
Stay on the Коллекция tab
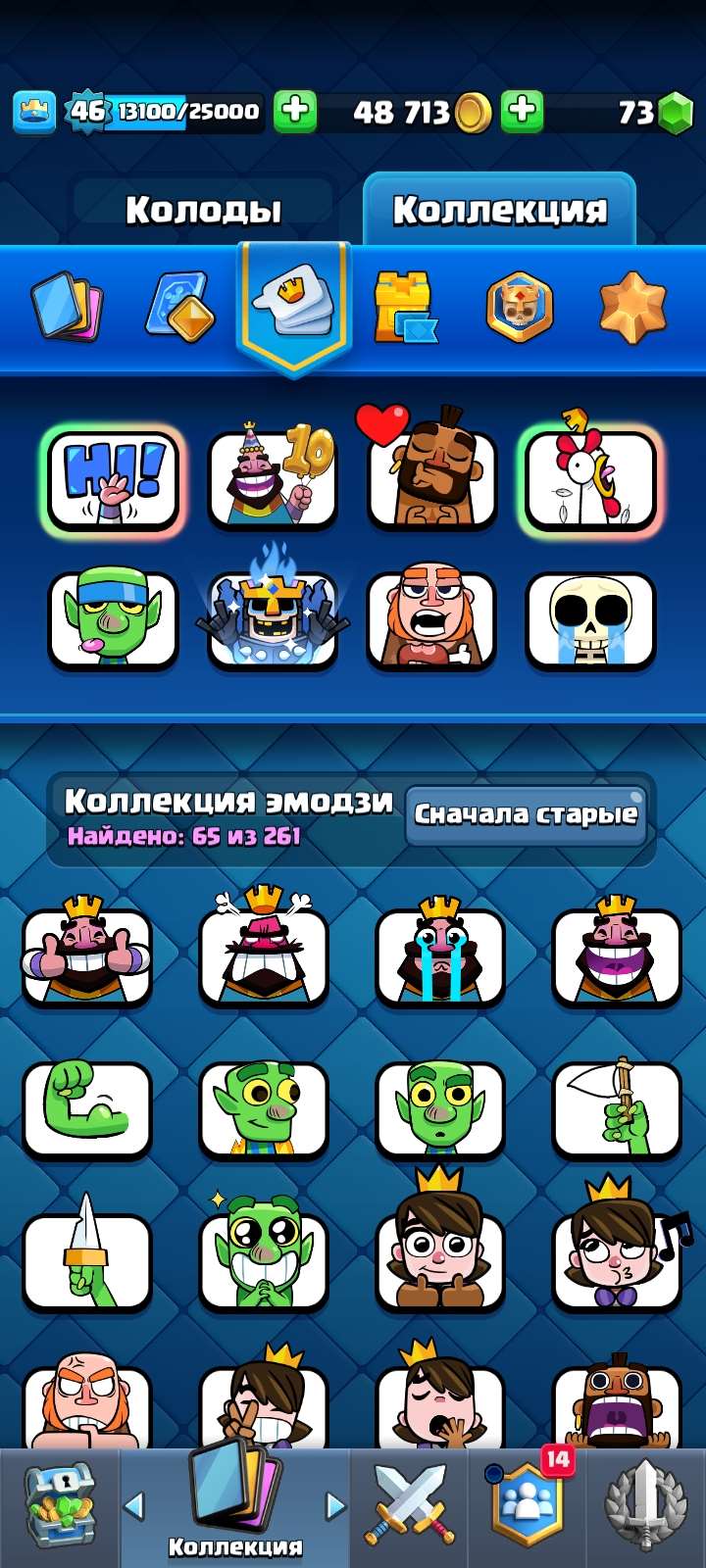(x=500, y=208)
